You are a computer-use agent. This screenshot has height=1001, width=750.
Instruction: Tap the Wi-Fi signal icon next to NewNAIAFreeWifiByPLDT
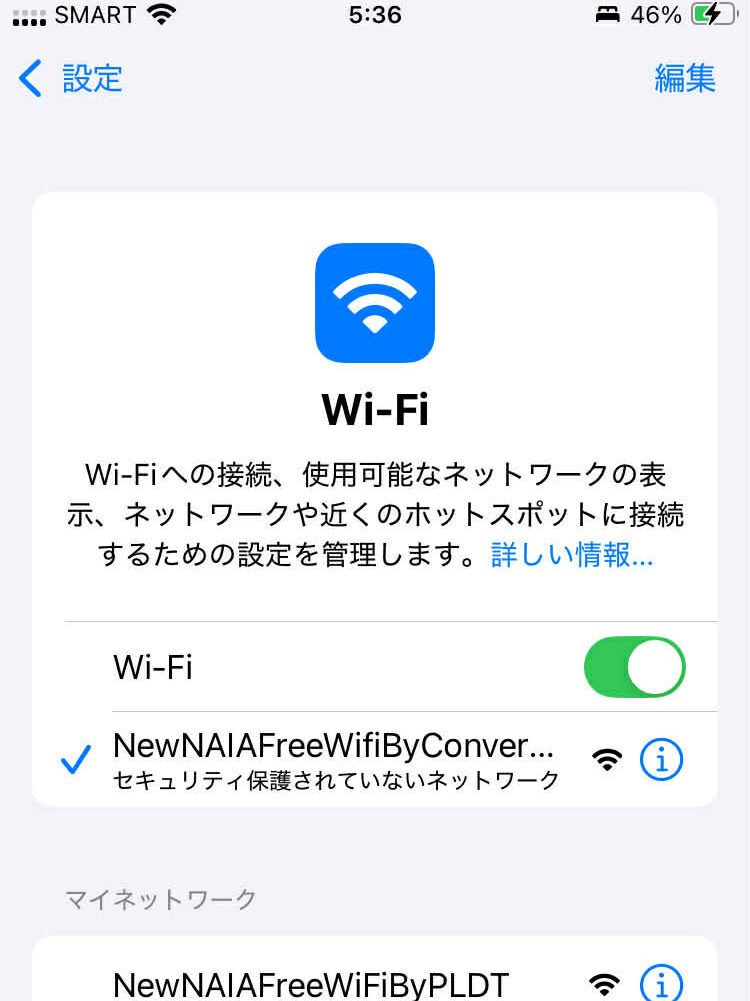click(x=604, y=982)
